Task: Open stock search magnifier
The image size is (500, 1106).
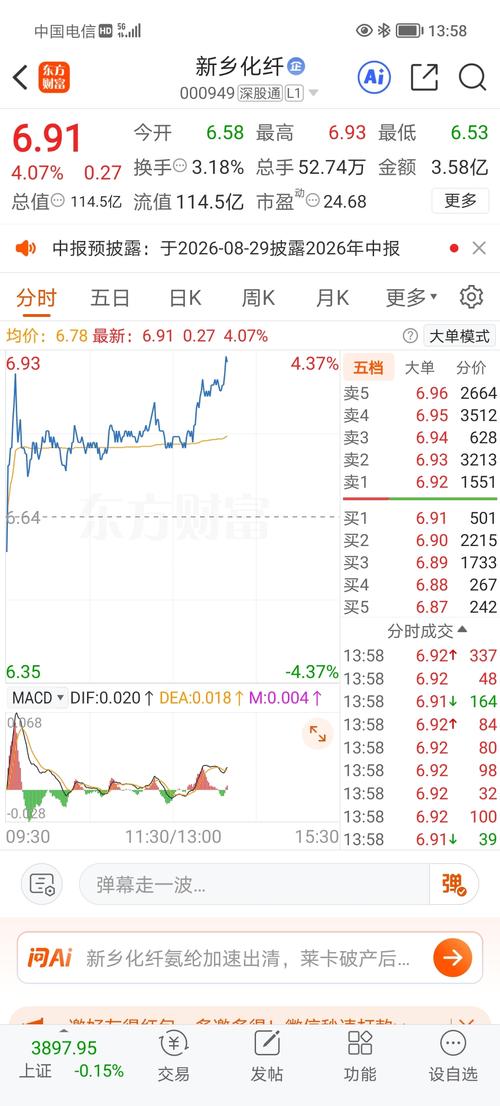Action: click(x=472, y=78)
